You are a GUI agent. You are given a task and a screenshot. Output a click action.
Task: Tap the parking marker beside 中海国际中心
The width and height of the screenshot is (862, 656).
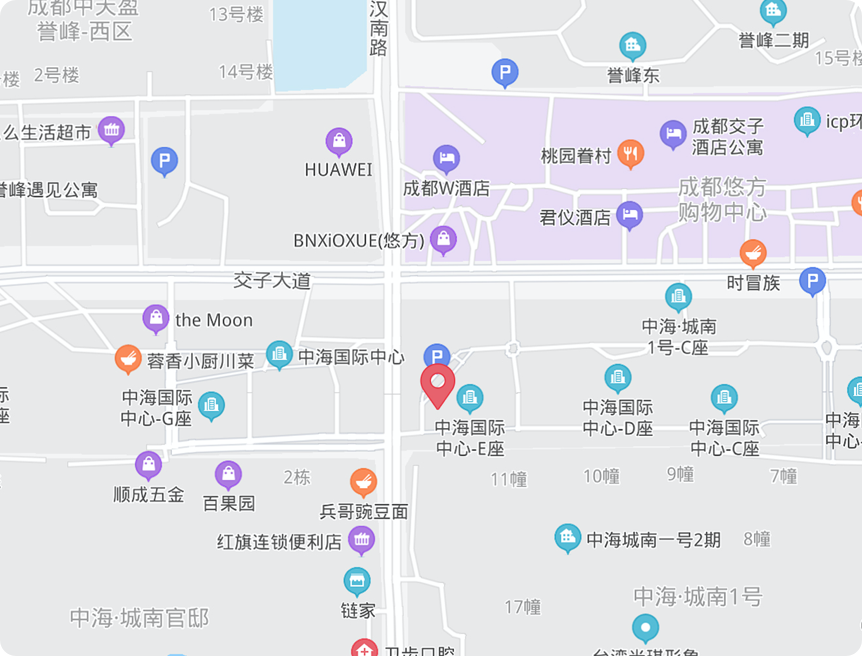point(436,355)
